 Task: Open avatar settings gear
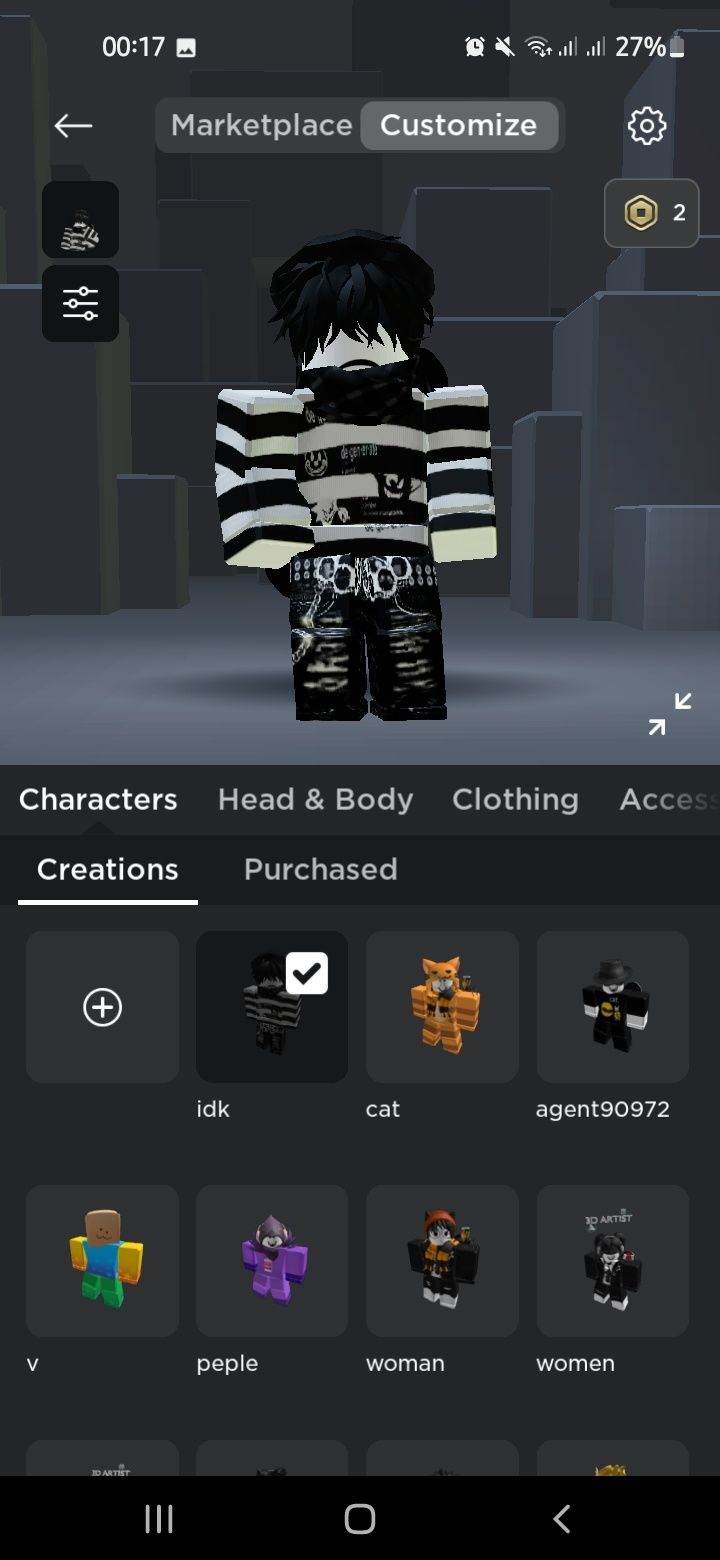click(646, 126)
